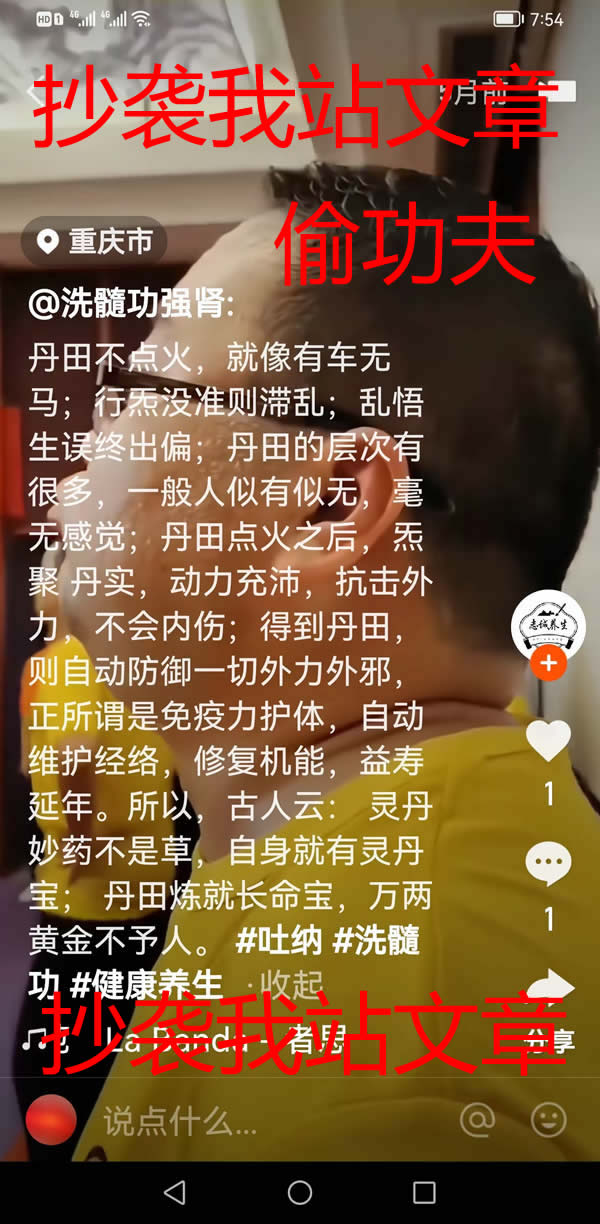Go back using the top-left arrow

tap(36, 93)
